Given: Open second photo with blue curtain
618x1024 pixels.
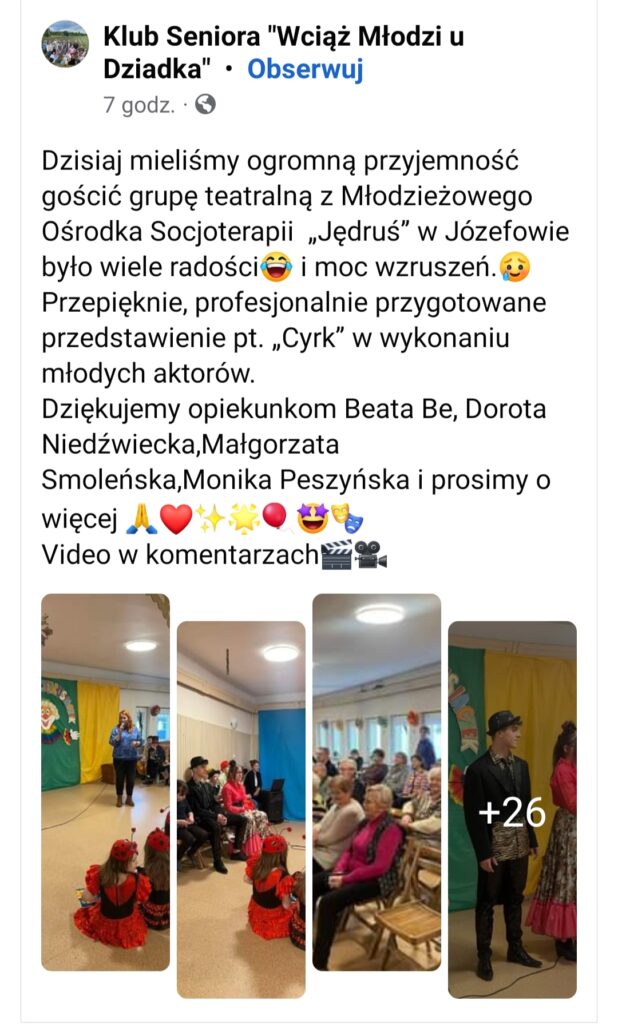Looking at the screenshot, I should 241,795.
